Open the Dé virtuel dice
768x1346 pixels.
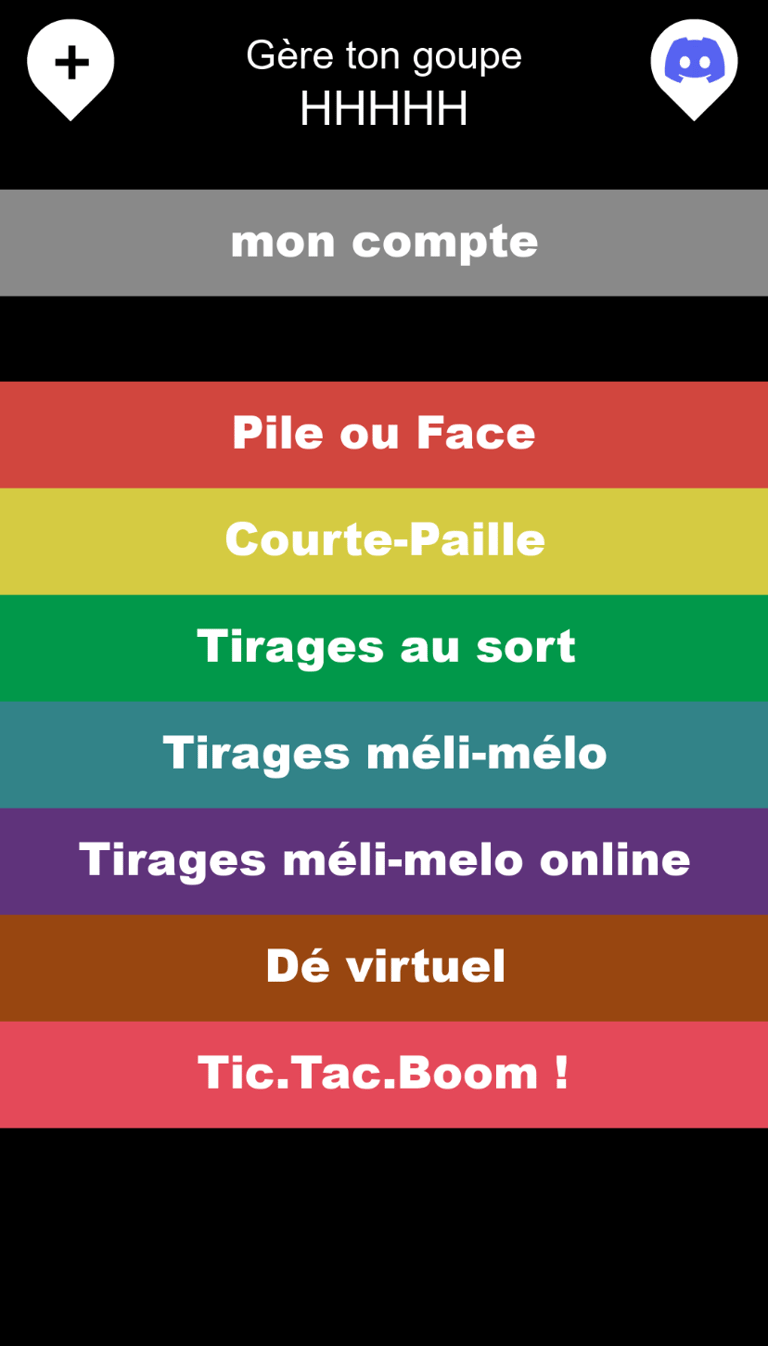(384, 967)
